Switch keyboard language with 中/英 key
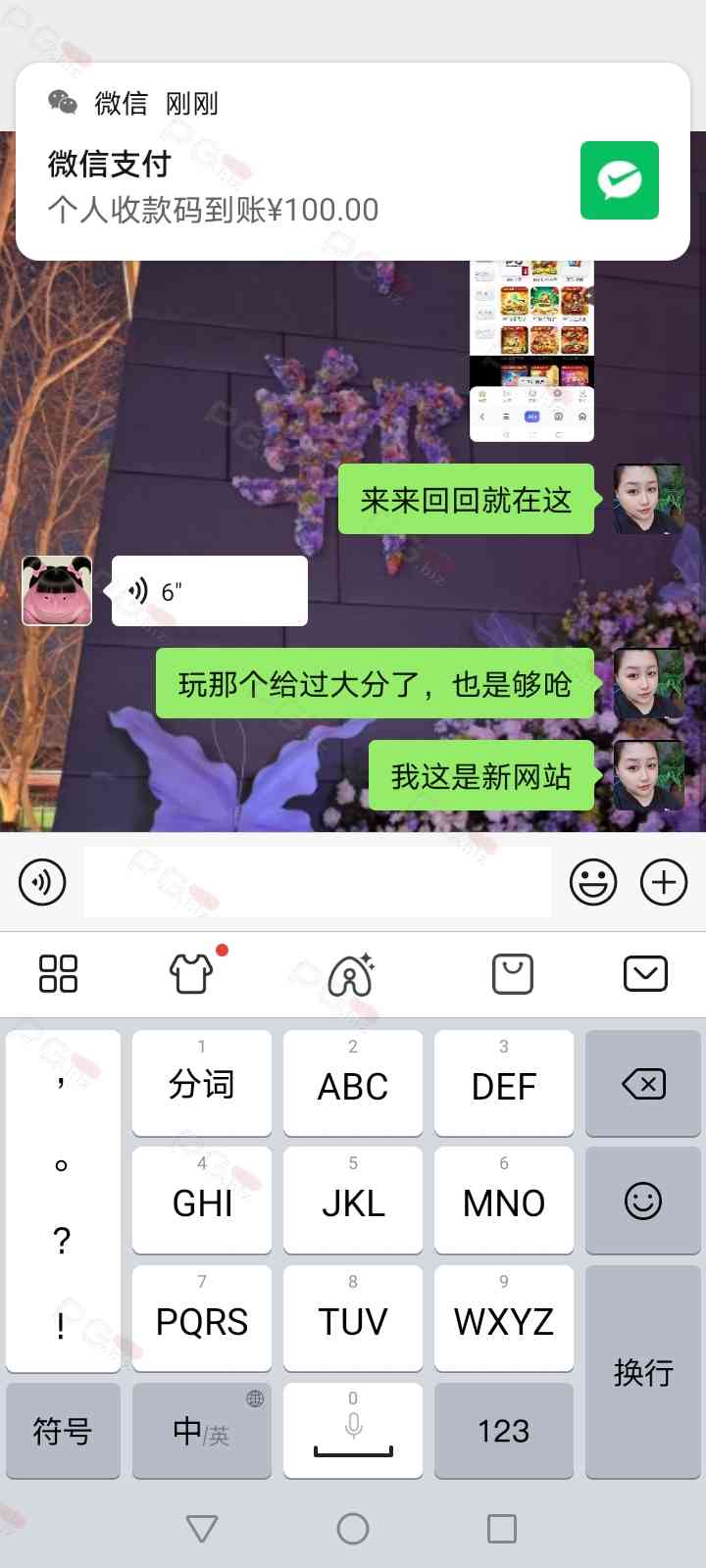This screenshot has height=1568, width=706. [x=201, y=1432]
